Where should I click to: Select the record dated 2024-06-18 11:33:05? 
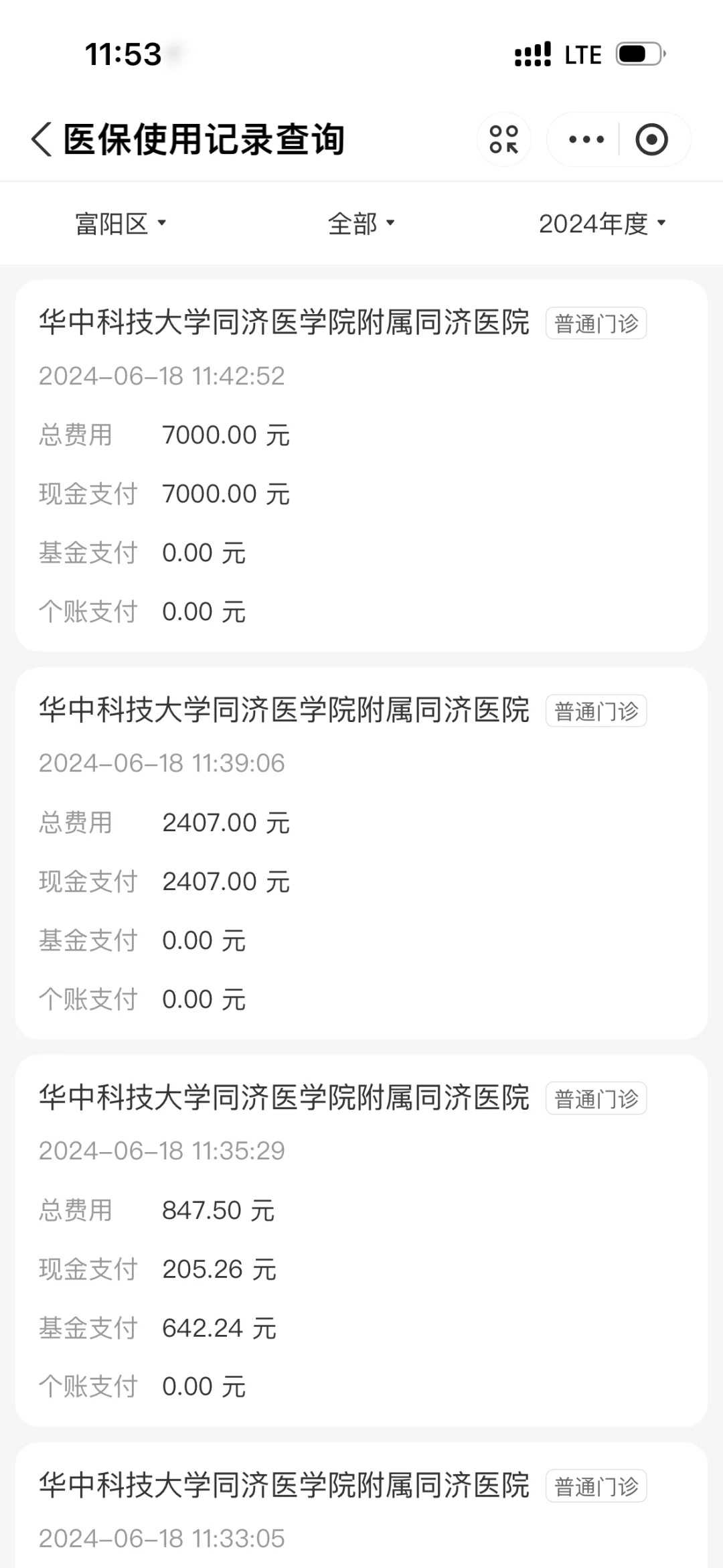coord(162,1537)
